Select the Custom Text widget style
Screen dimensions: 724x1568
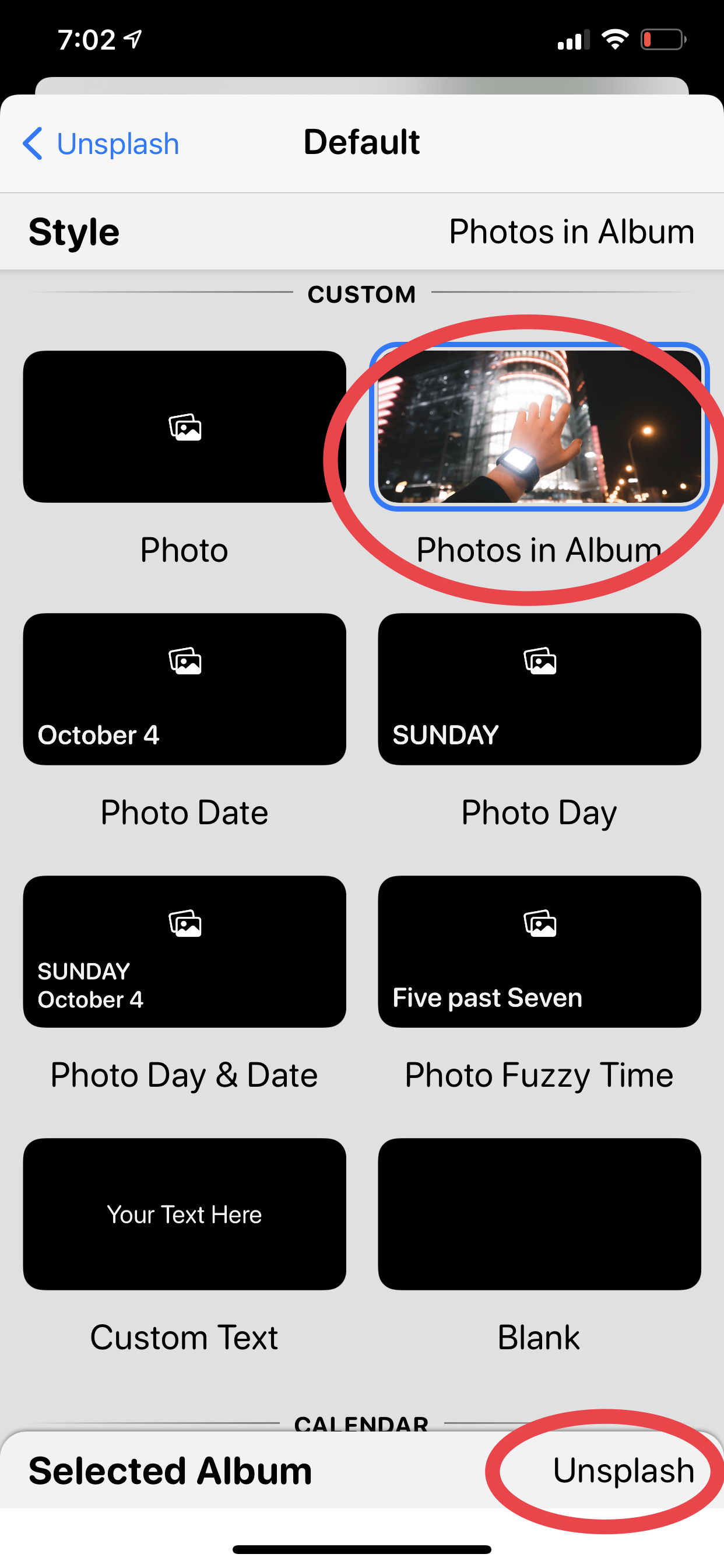tap(184, 1216)
